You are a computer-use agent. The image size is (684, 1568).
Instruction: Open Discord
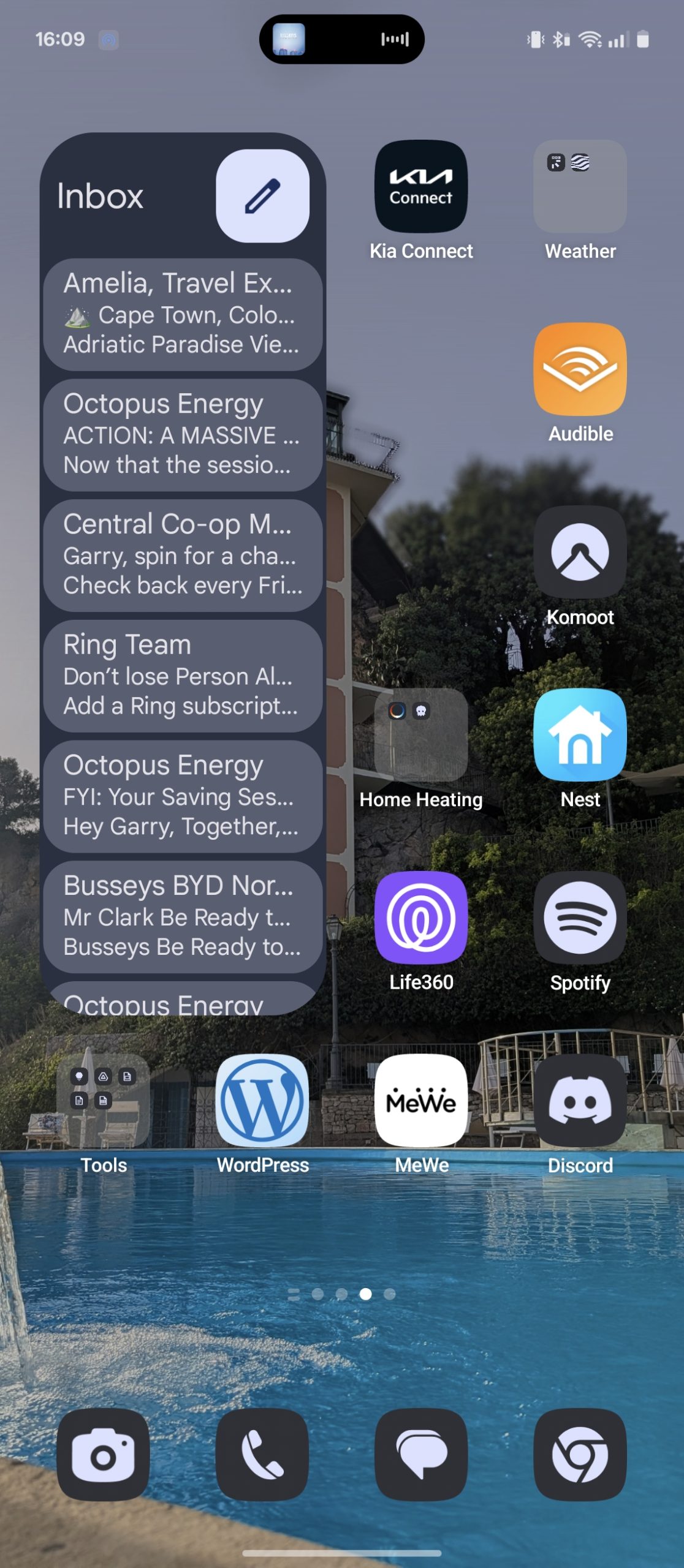[x=580, y=1100]
